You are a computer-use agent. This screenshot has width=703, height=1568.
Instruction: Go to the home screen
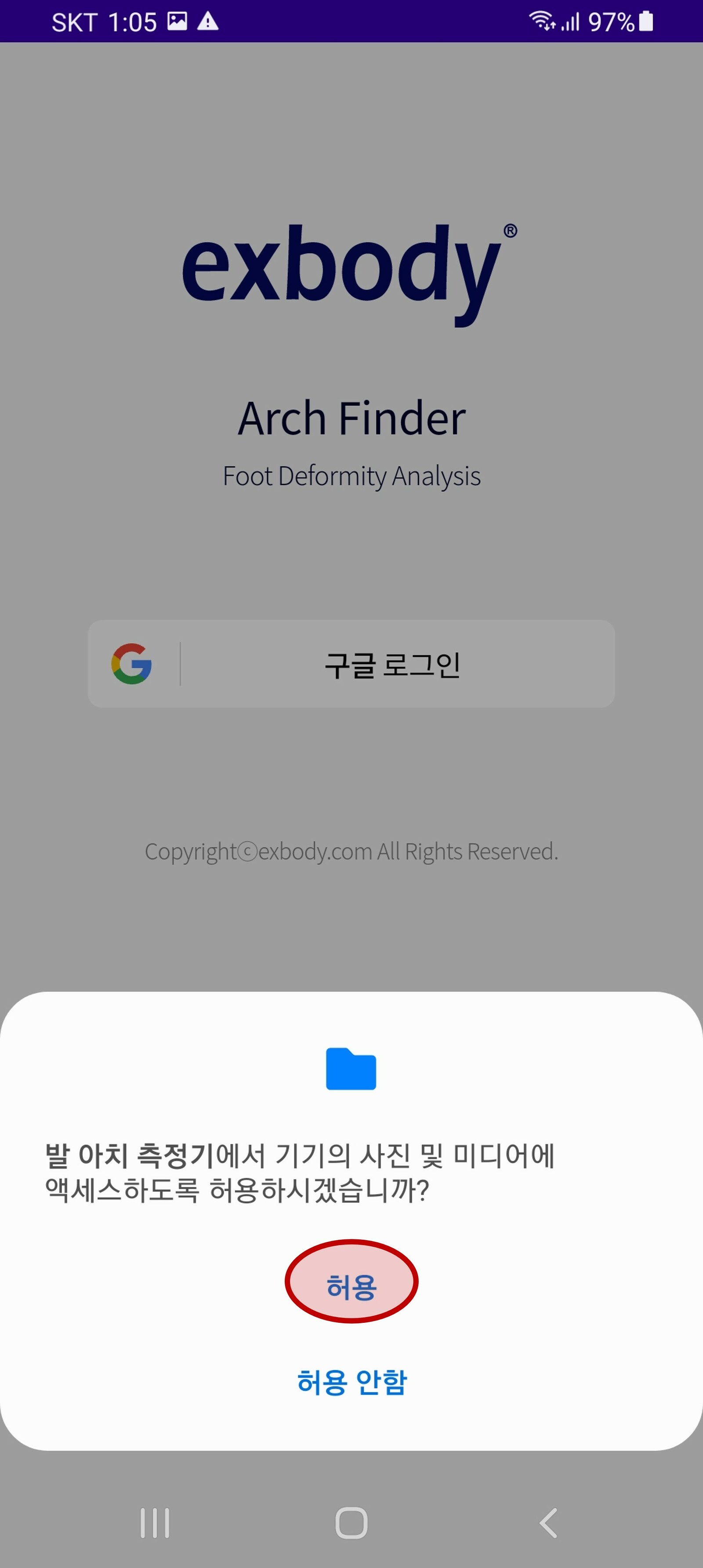click(351, 1523)
